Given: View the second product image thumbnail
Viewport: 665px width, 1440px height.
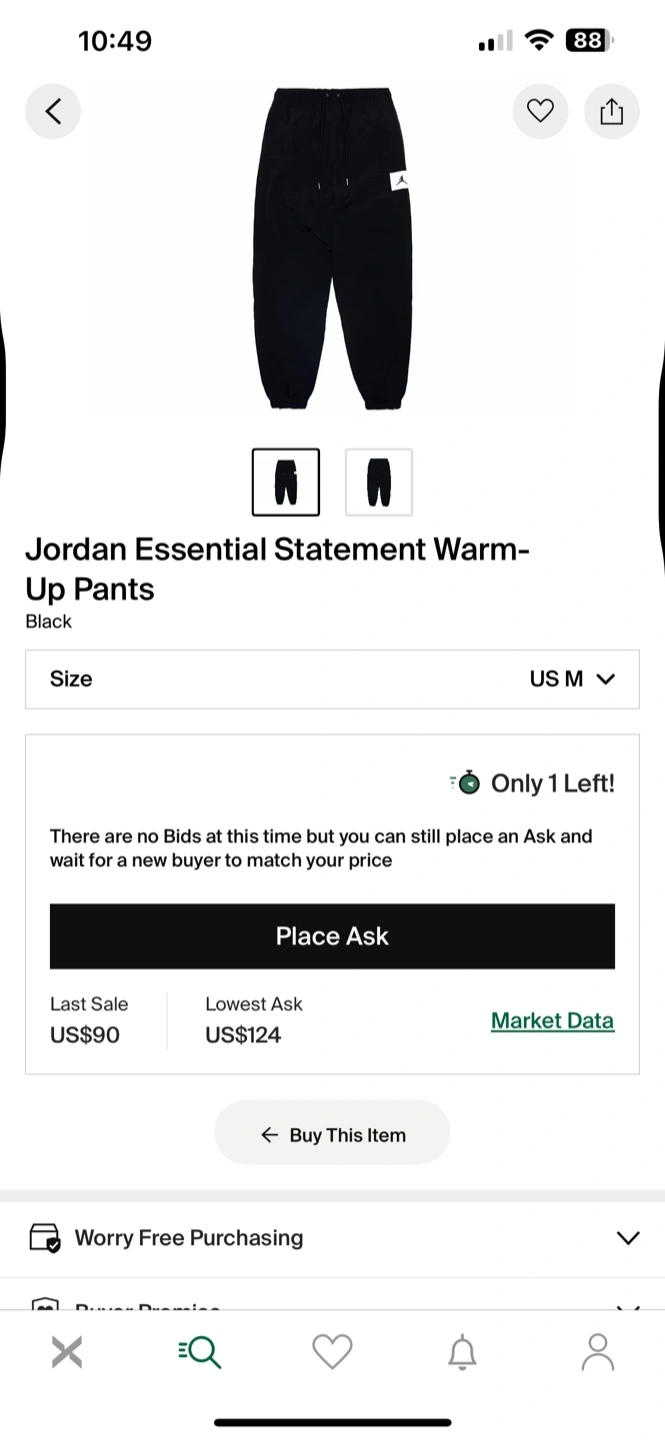Looking at the screenshot, I should 379,482.
